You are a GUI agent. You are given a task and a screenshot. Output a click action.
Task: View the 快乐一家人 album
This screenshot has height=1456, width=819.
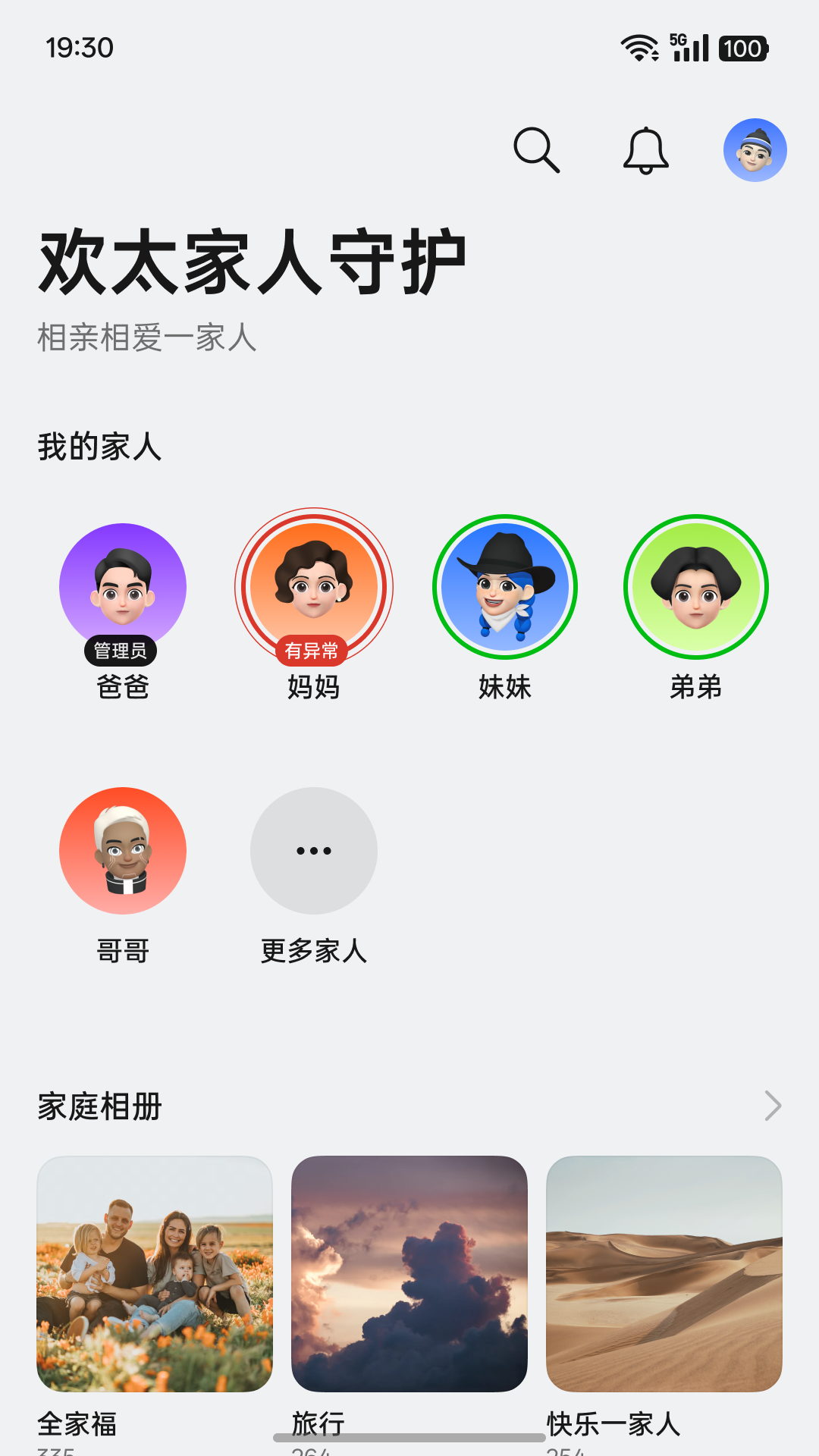[664, 1274]
